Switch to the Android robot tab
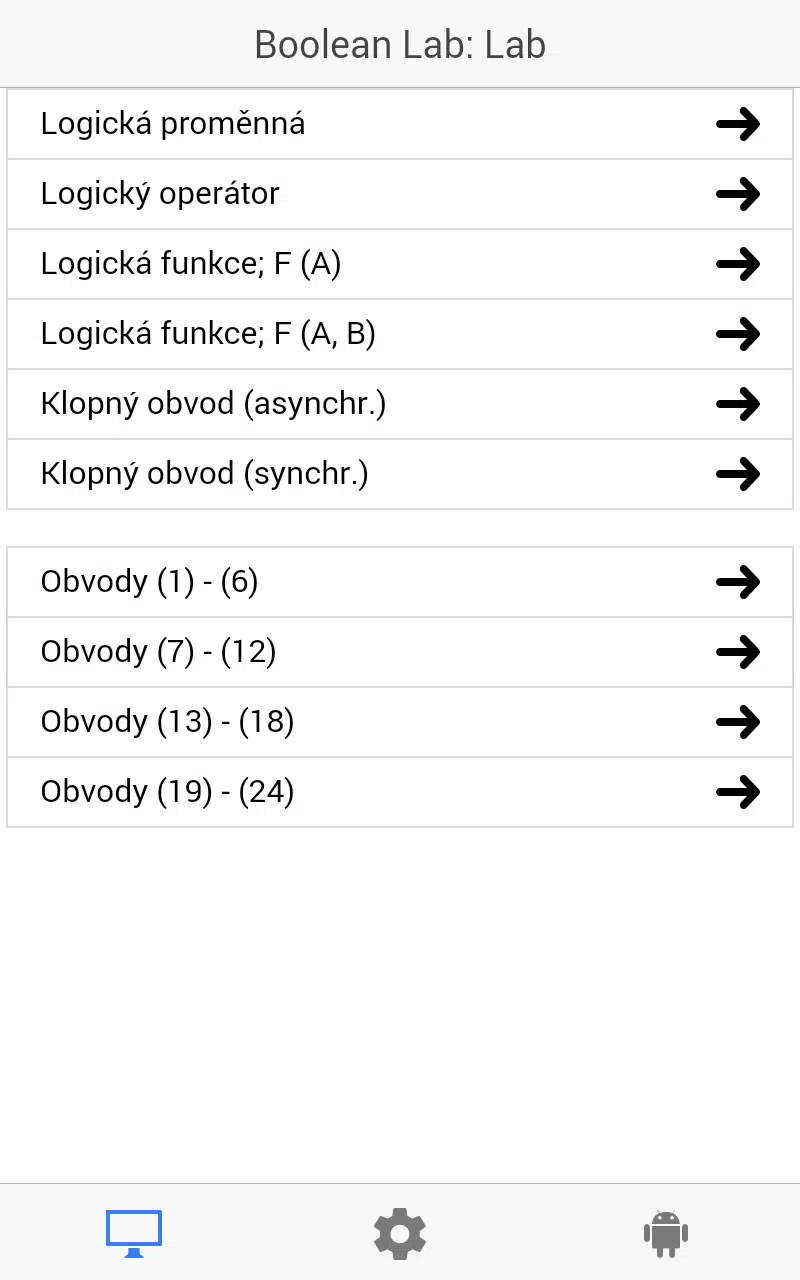The height and width of the screenshot is (1280, 800). pos(666,1234)
